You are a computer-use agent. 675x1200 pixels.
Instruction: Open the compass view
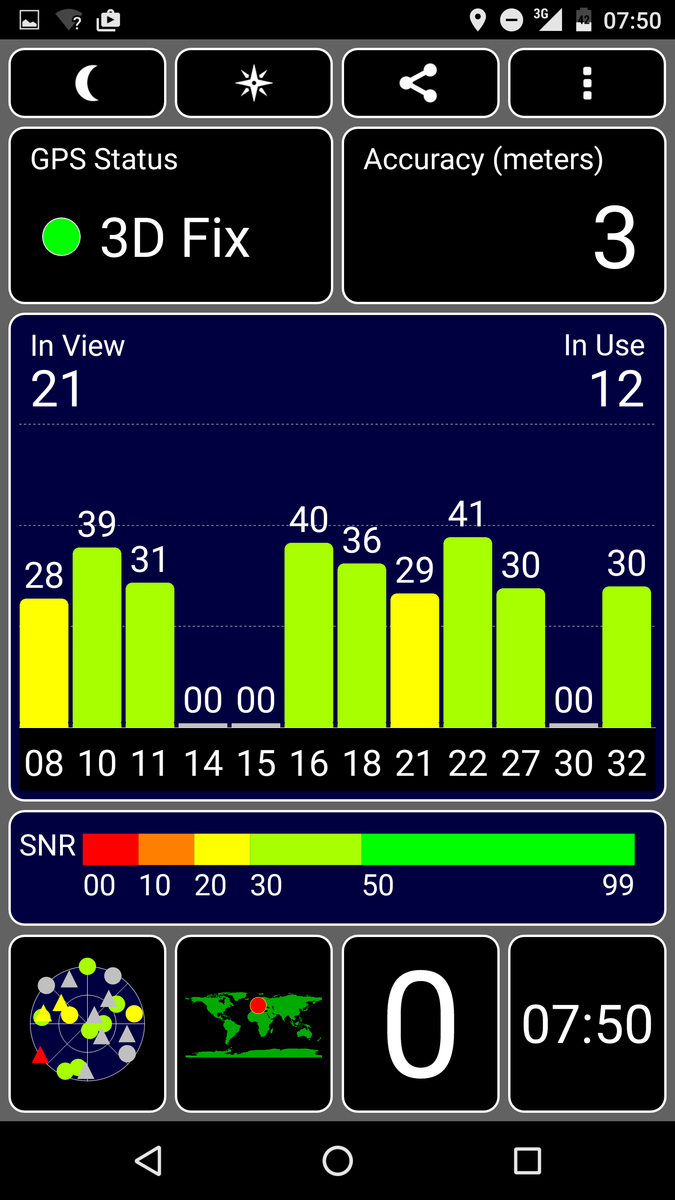(x=254, y=83)
